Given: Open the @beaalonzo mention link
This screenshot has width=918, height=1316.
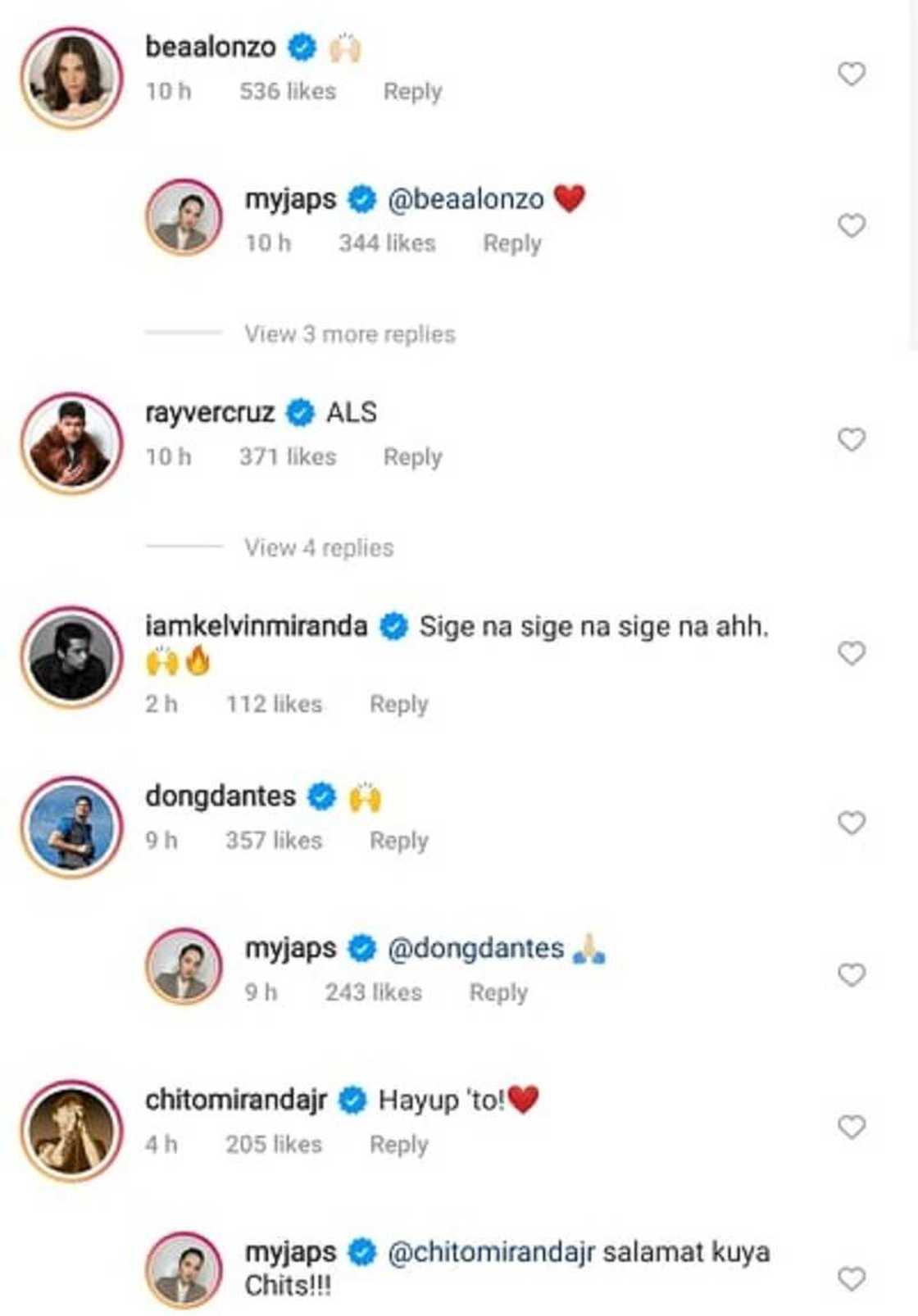Looking at the screenshot, I should tap(465, 199).
